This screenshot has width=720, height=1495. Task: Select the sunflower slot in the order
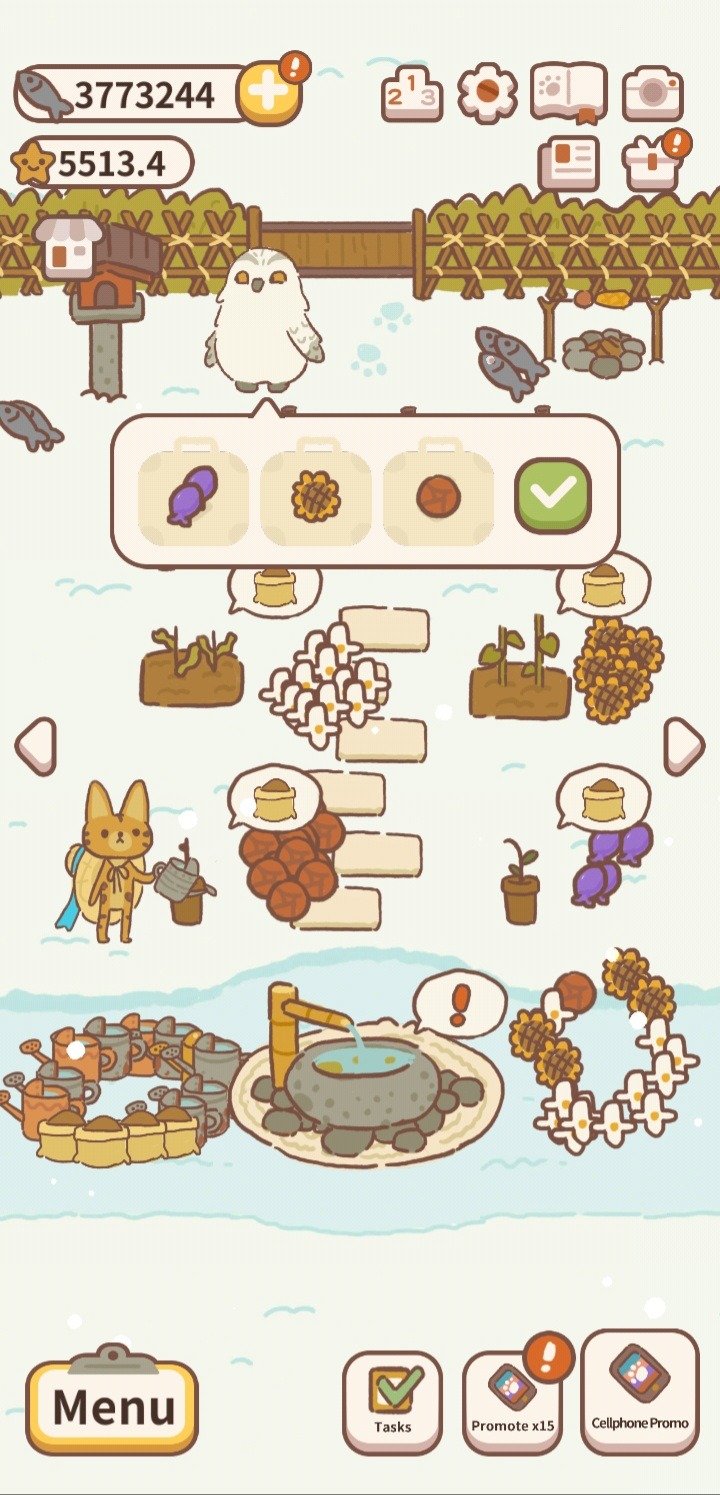[x=316, y=494]
